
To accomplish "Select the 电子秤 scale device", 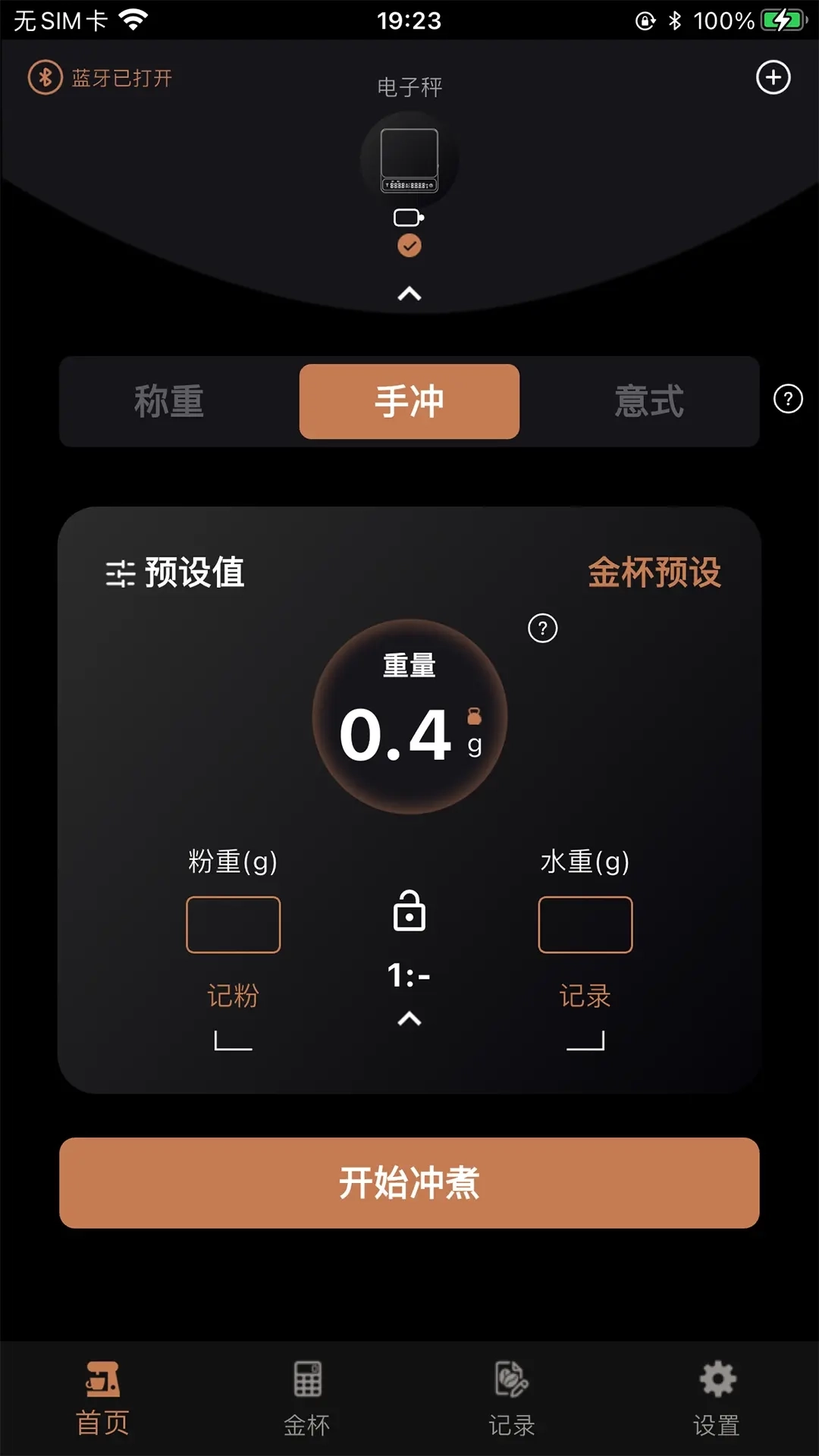I will point(409,161).
